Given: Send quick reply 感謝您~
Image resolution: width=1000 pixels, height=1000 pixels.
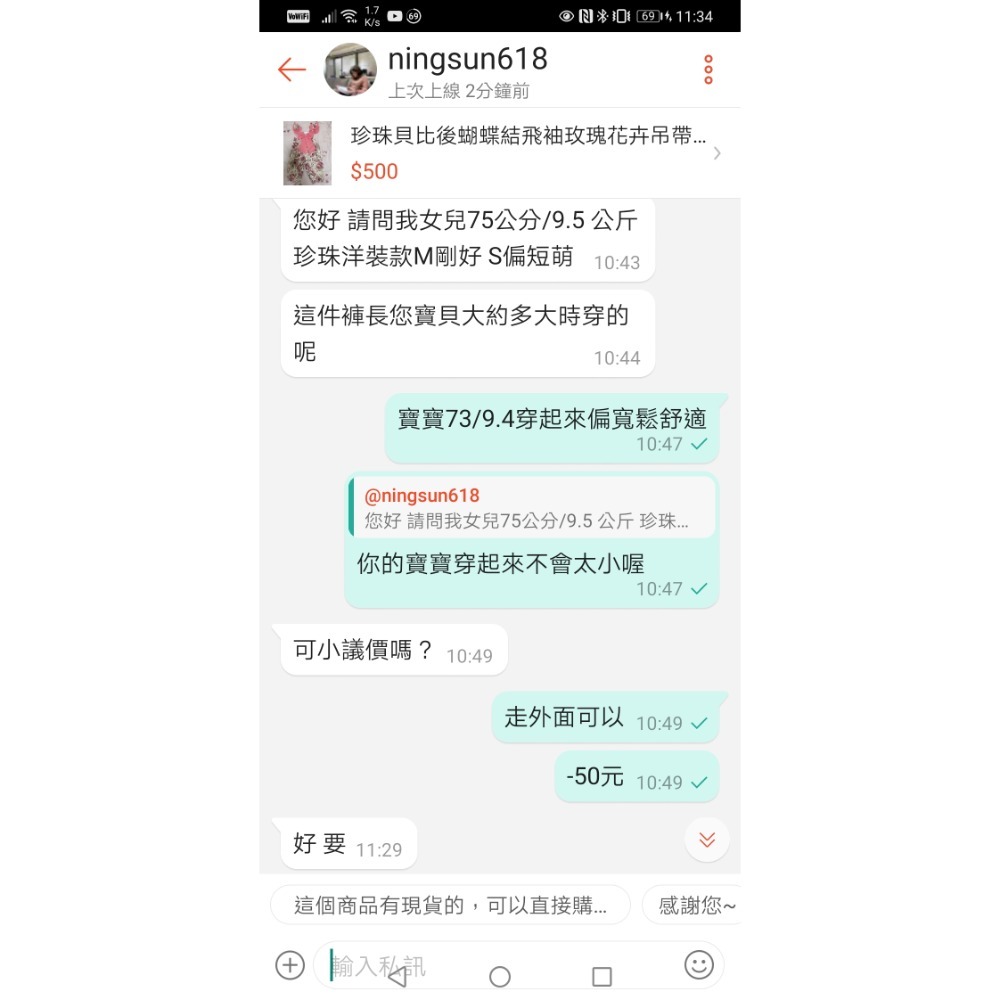Looking at the screenshot, I should coord(695,906).
